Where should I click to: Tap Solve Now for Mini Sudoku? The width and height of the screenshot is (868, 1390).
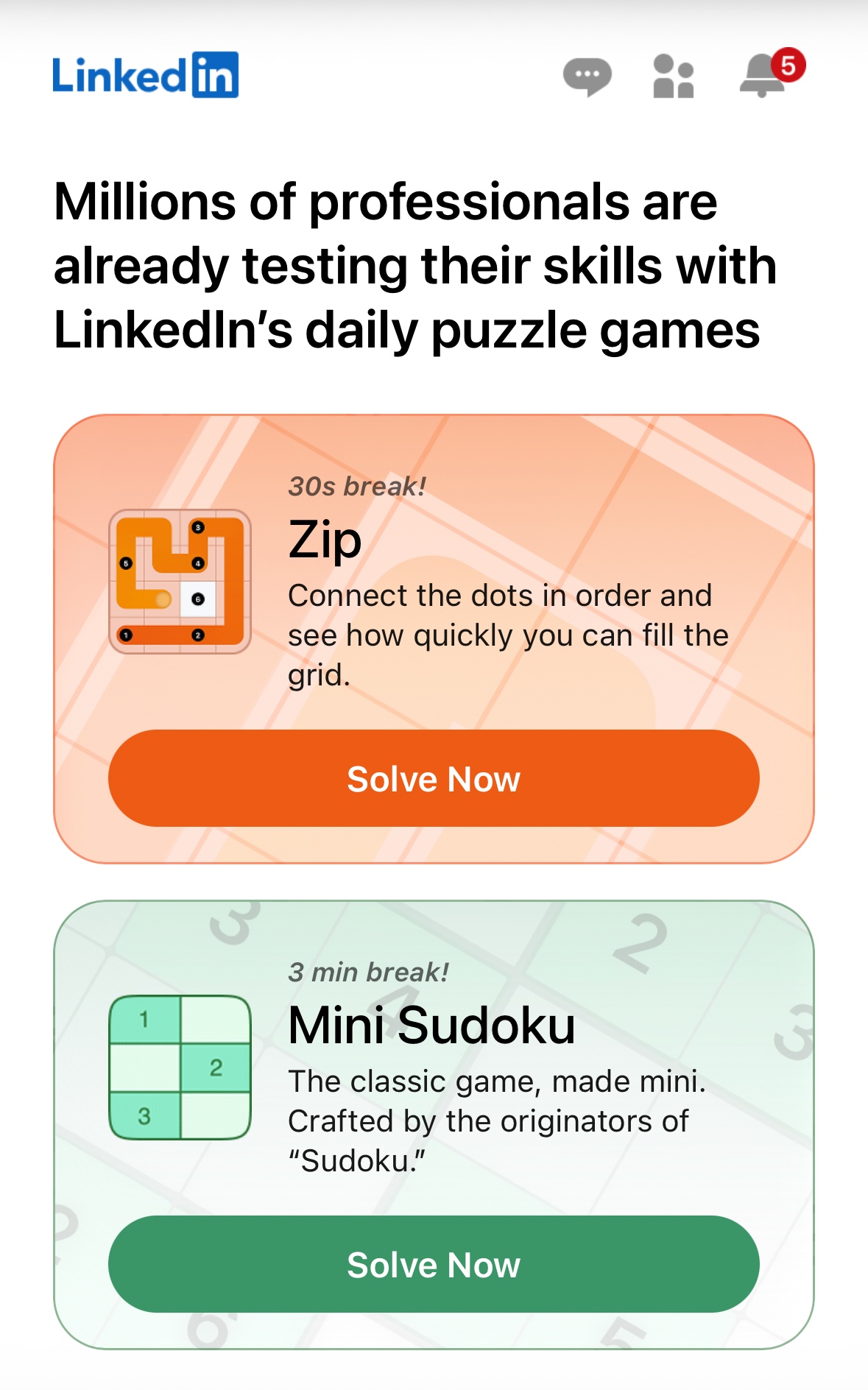point(434,1264)
